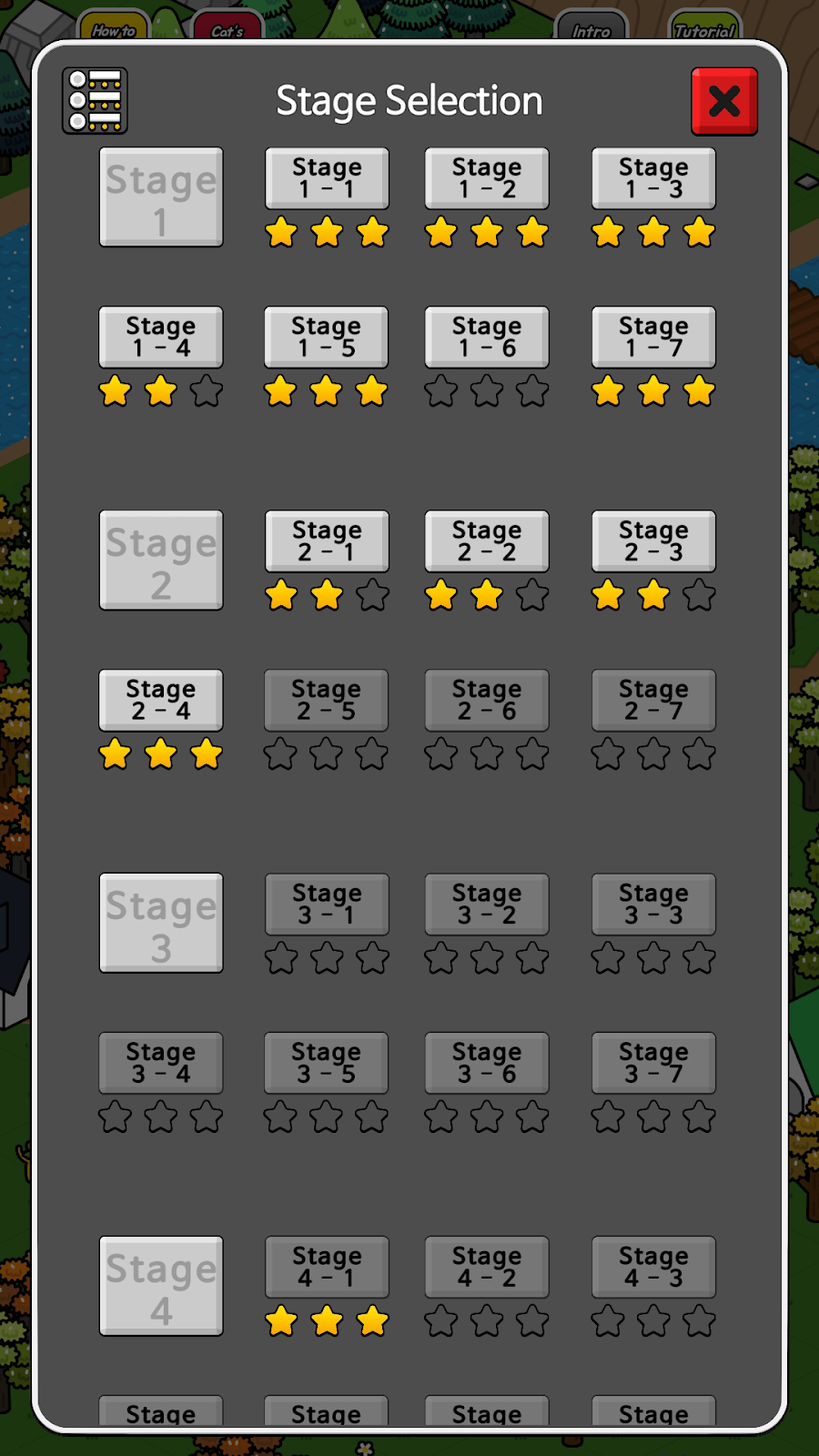Viewport: 819px width, 1456px height.
Task: Tap the Stage 2-5 button
Action: 326,700
